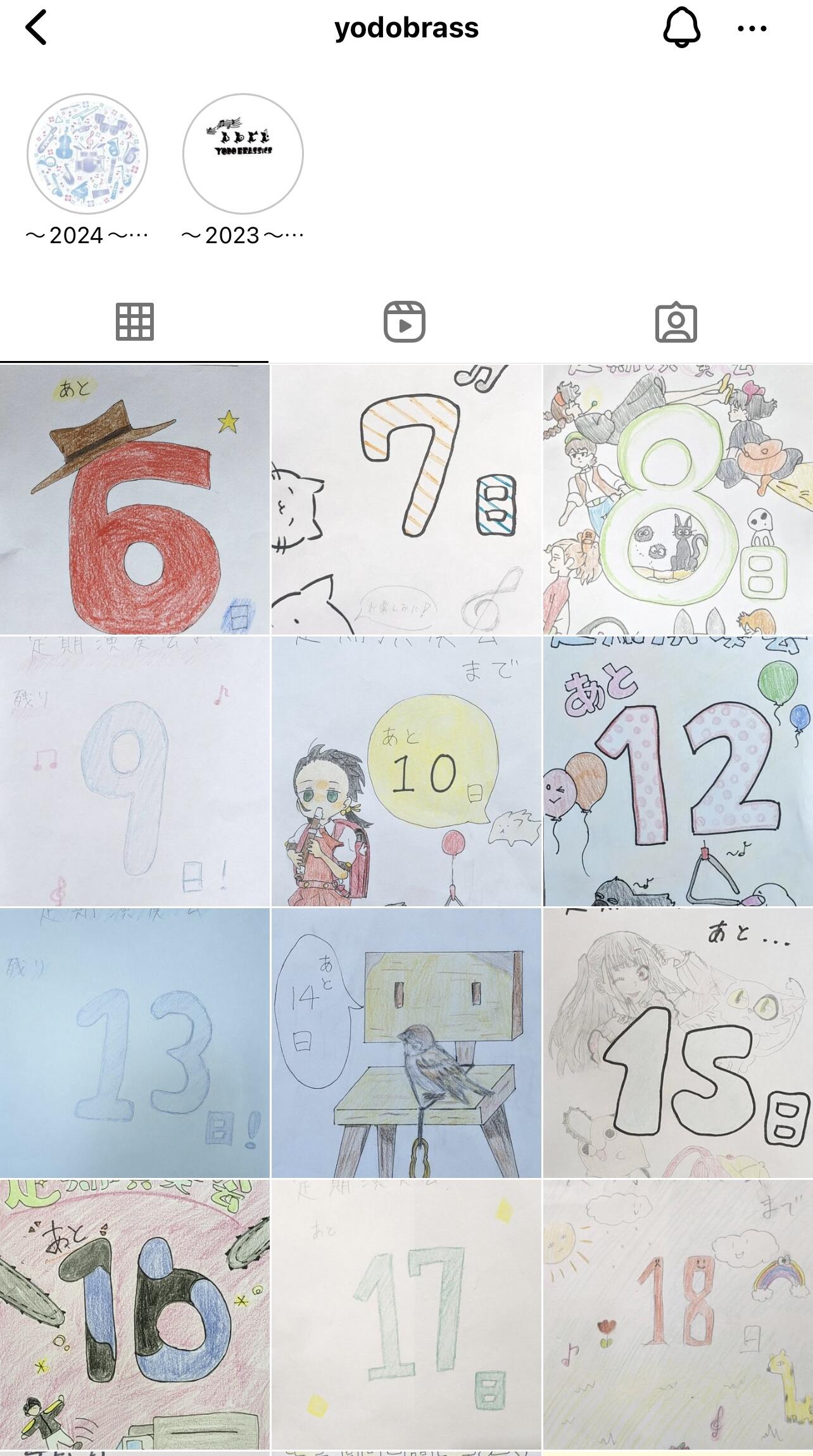Open the notifications bell for yodobrass

pyautogui.click(x=681, y=28)
